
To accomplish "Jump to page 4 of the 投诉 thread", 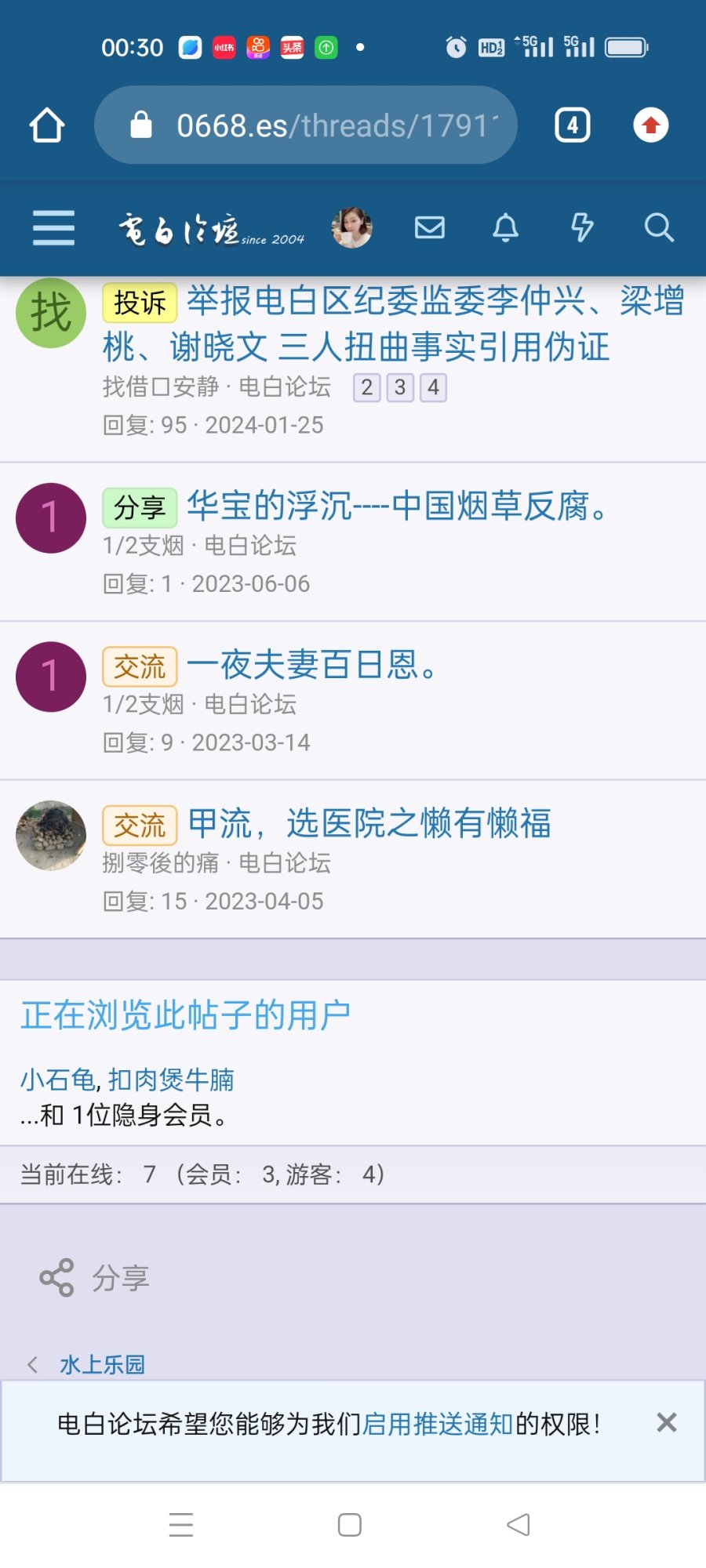I will [x=433, y=387].
